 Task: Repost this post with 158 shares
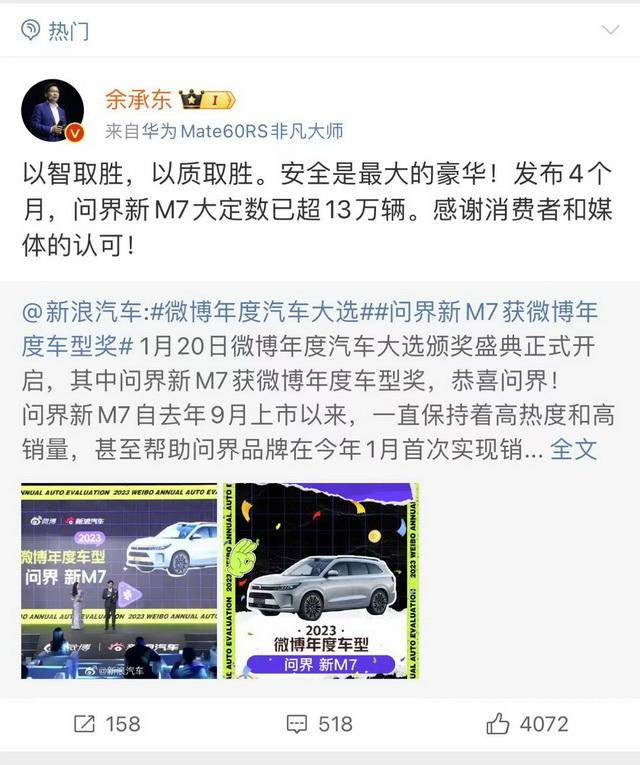pos(107,724)
